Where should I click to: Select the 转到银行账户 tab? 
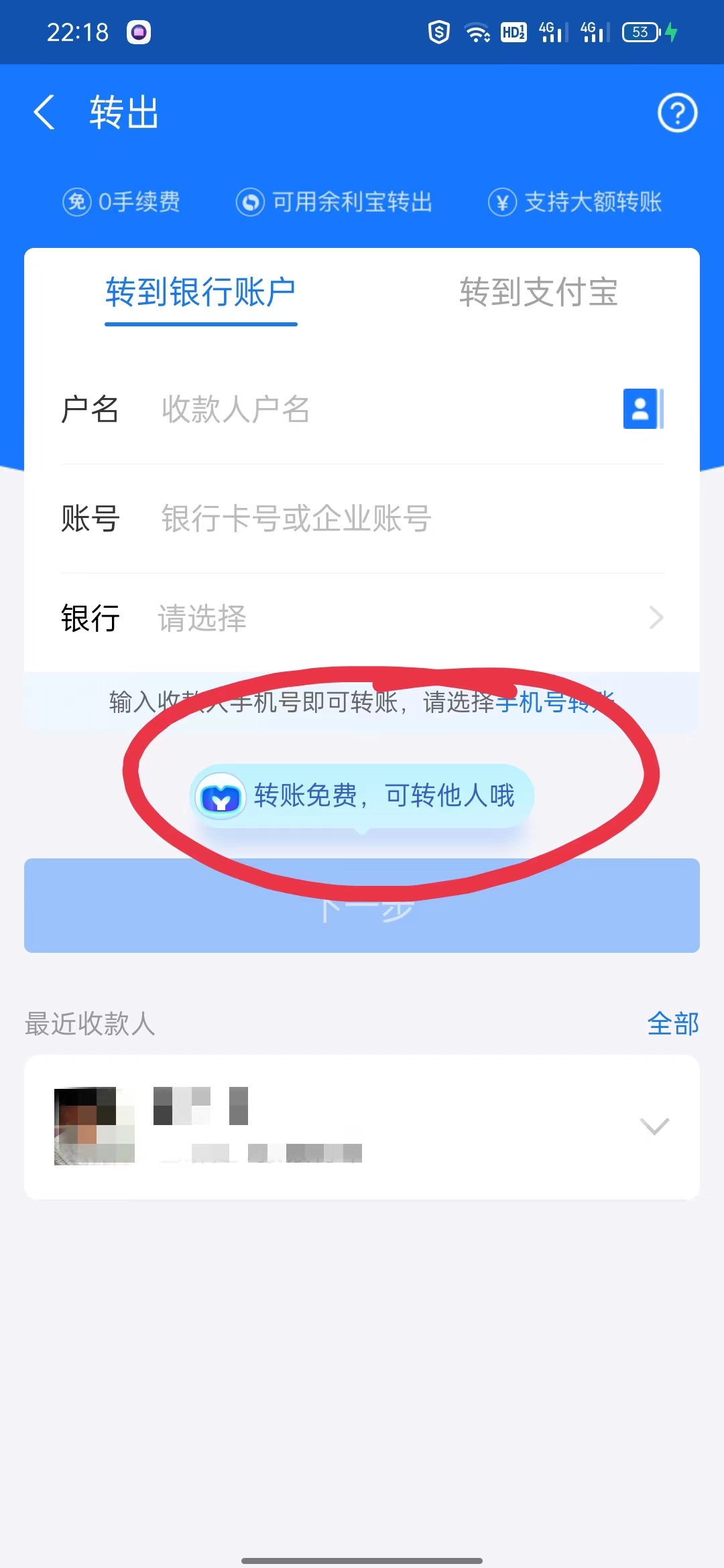coord(200,292)
